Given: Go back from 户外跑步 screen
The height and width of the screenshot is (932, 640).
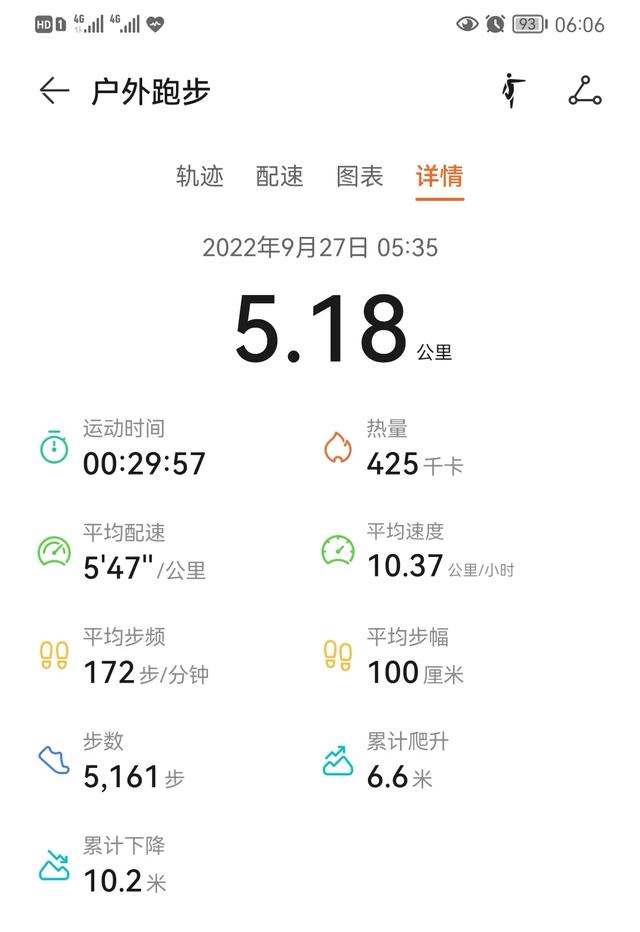Looking at the screenshot, I should [54, 91].
